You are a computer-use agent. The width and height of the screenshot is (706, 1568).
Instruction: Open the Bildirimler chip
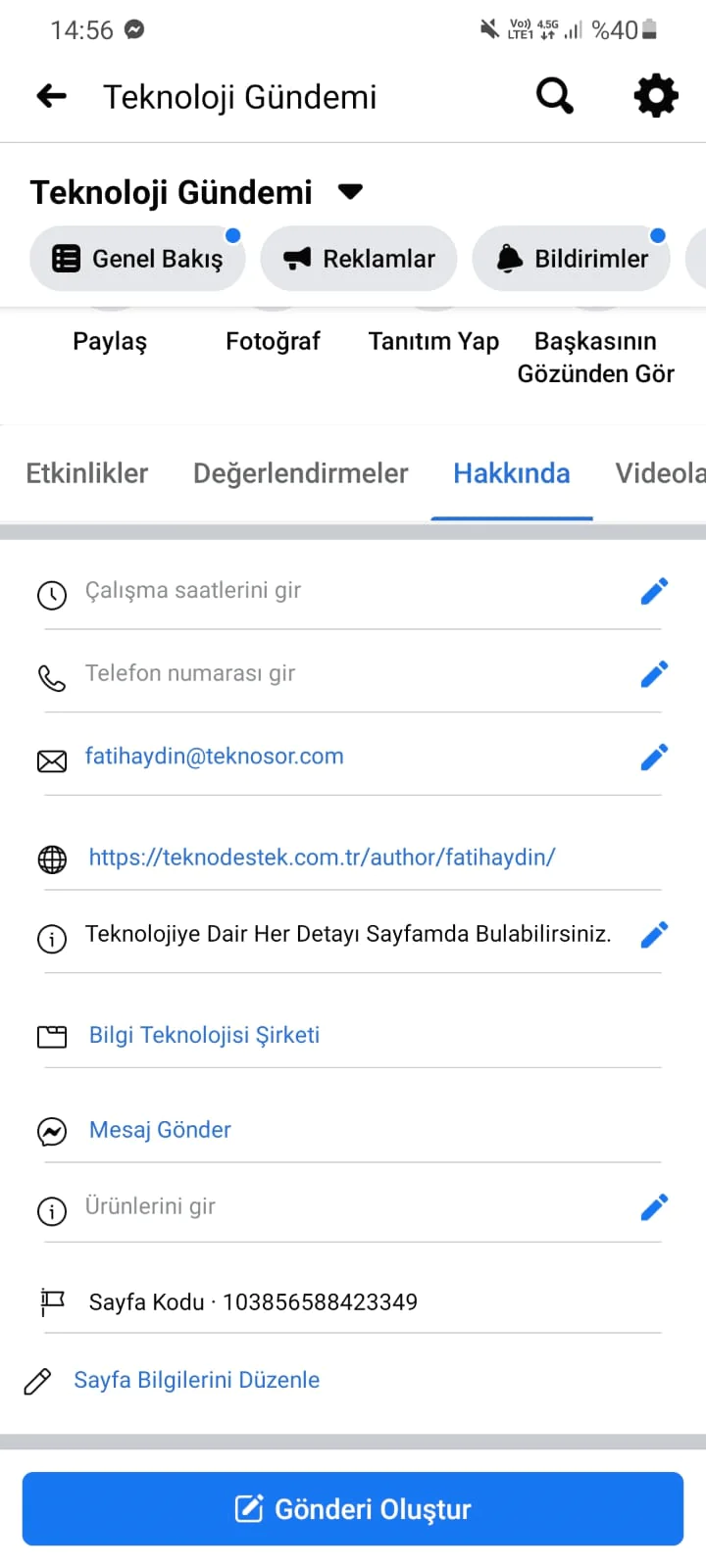(x=572, y=259)
